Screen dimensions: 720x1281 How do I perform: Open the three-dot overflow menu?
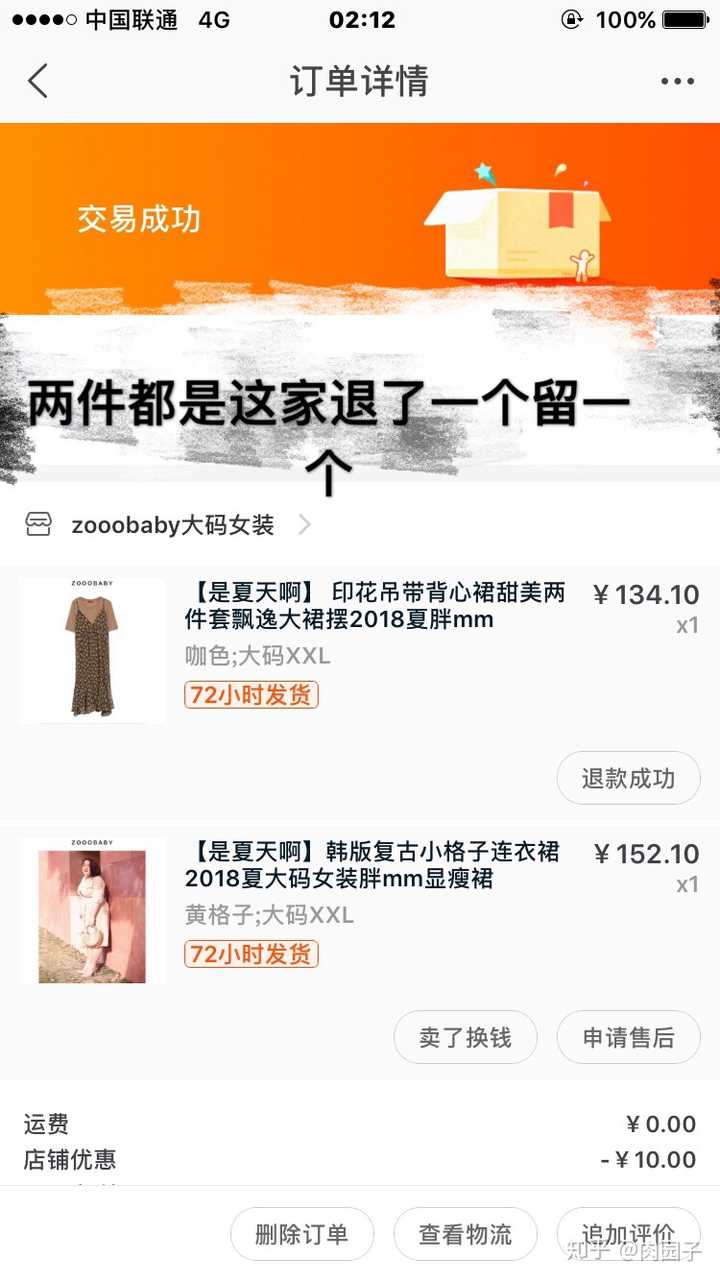(677, 82)
